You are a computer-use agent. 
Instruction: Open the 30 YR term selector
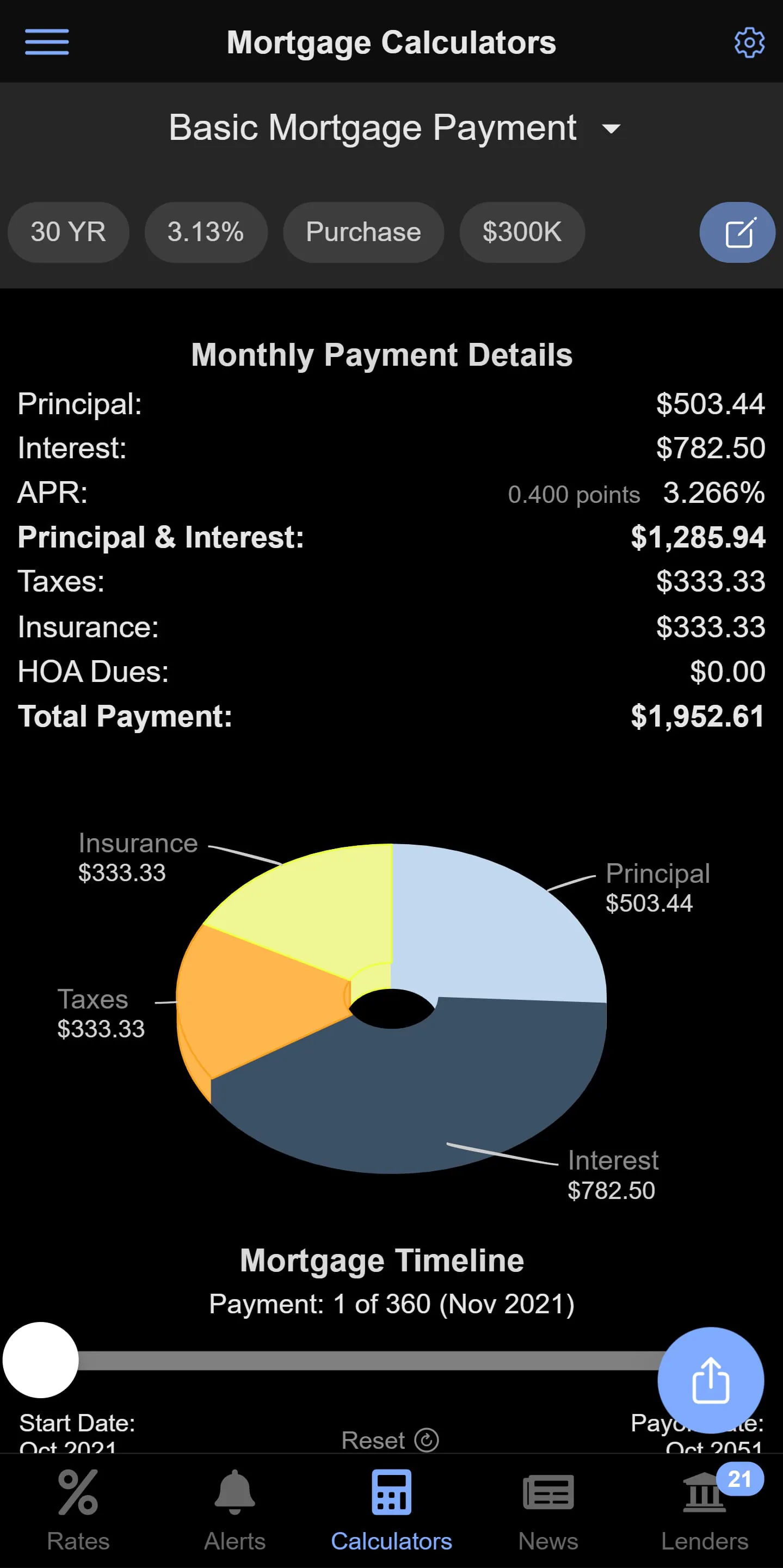tap(68, 232)
